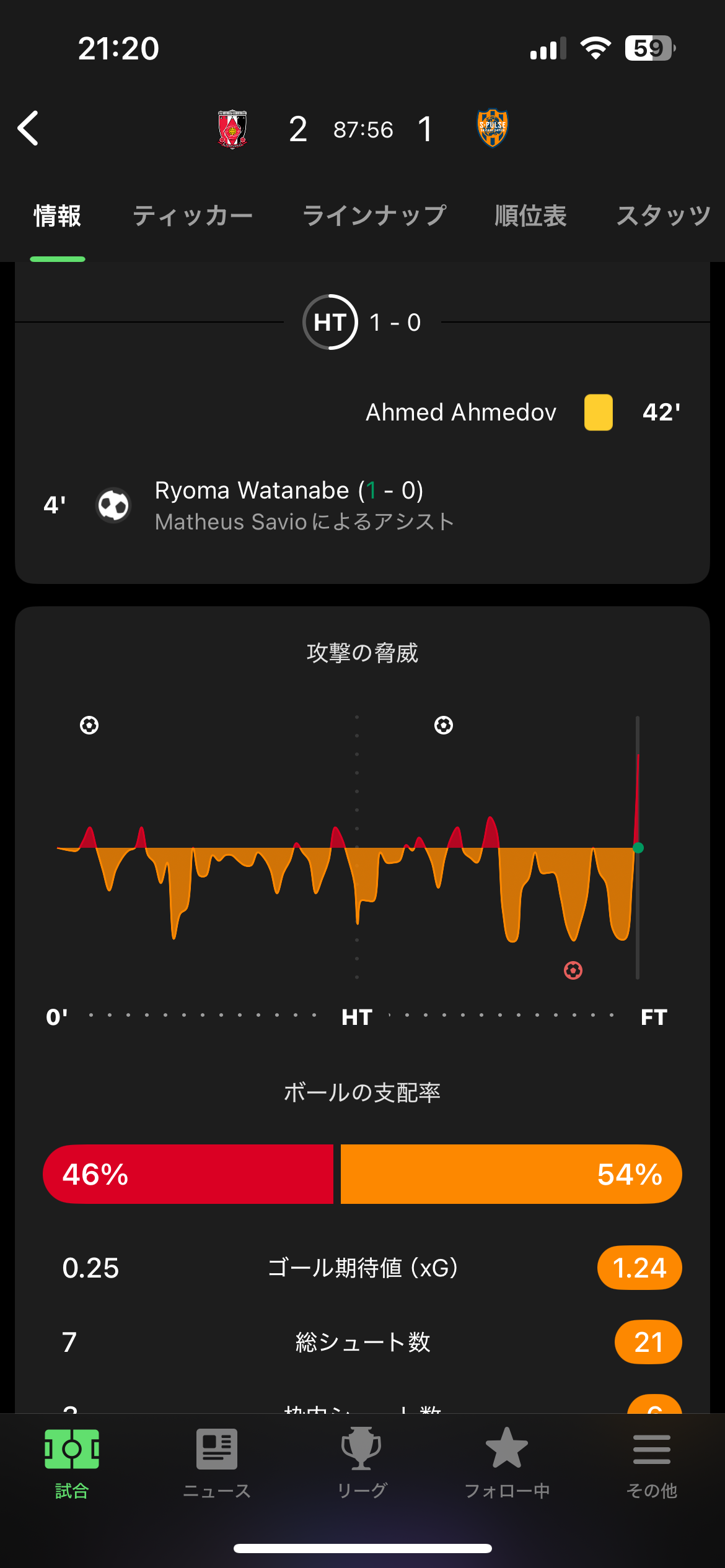Go back using the top-left arrow
725x1568 pixels.
point(29,128)
